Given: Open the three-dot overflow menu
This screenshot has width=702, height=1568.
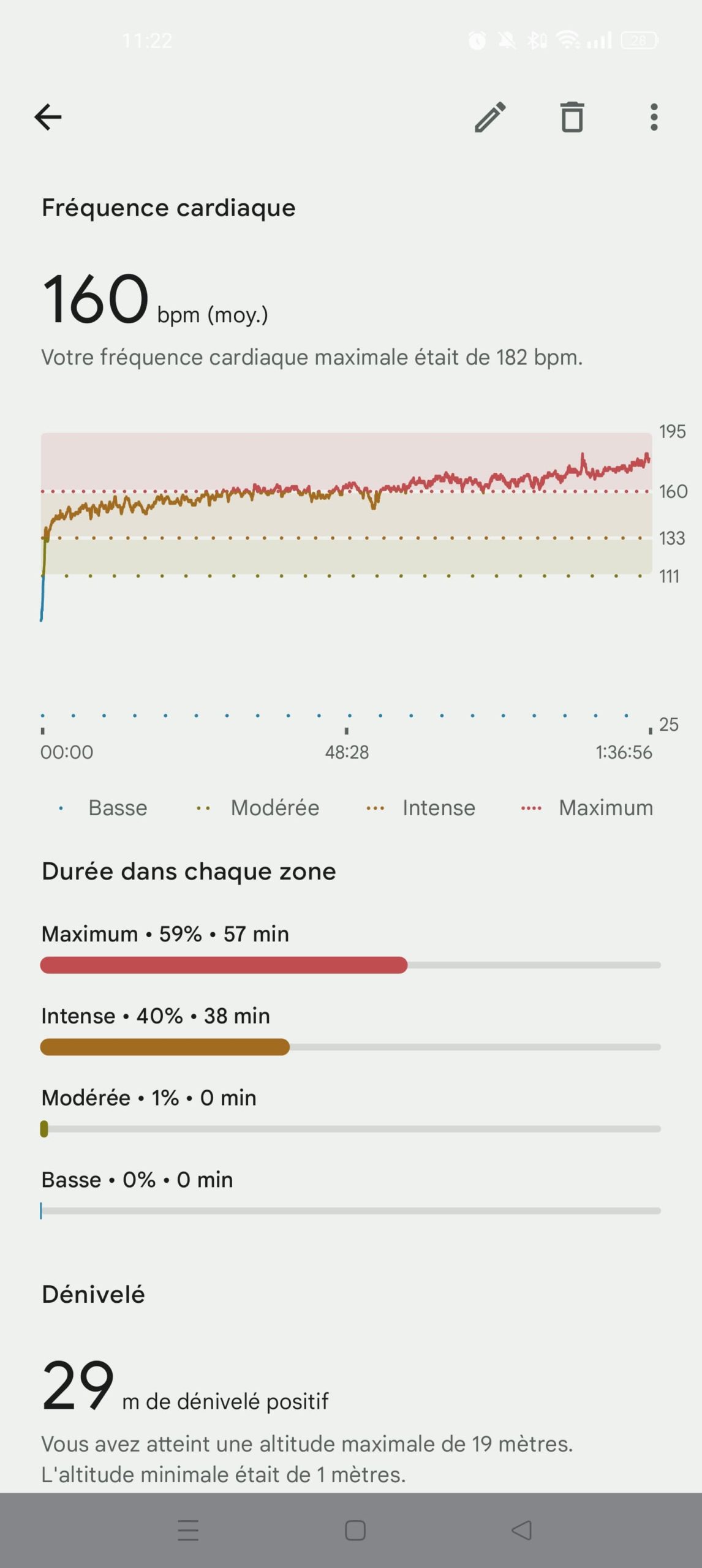Looking at the screenshot, I should (x=654, y=117).
